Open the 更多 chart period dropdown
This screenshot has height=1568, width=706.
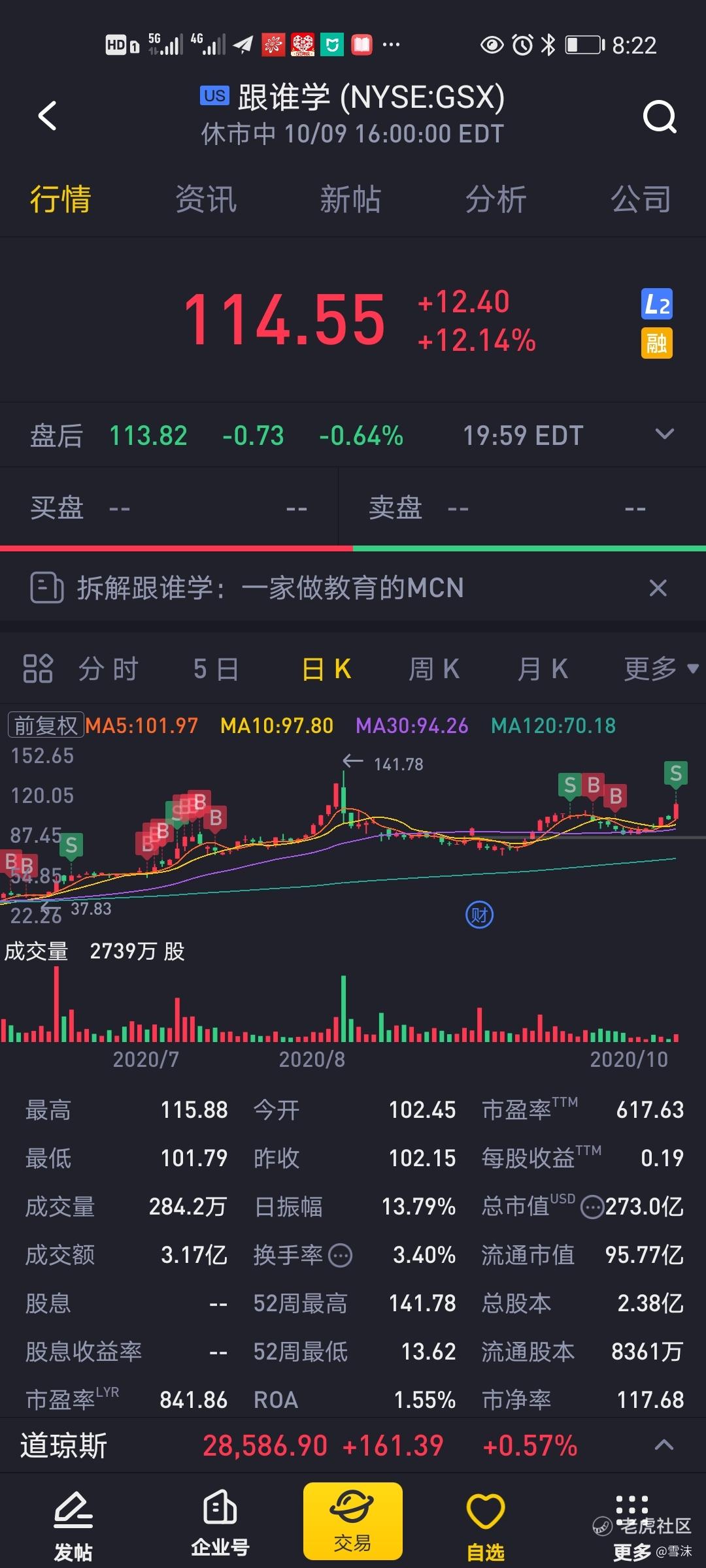[661, 669]
